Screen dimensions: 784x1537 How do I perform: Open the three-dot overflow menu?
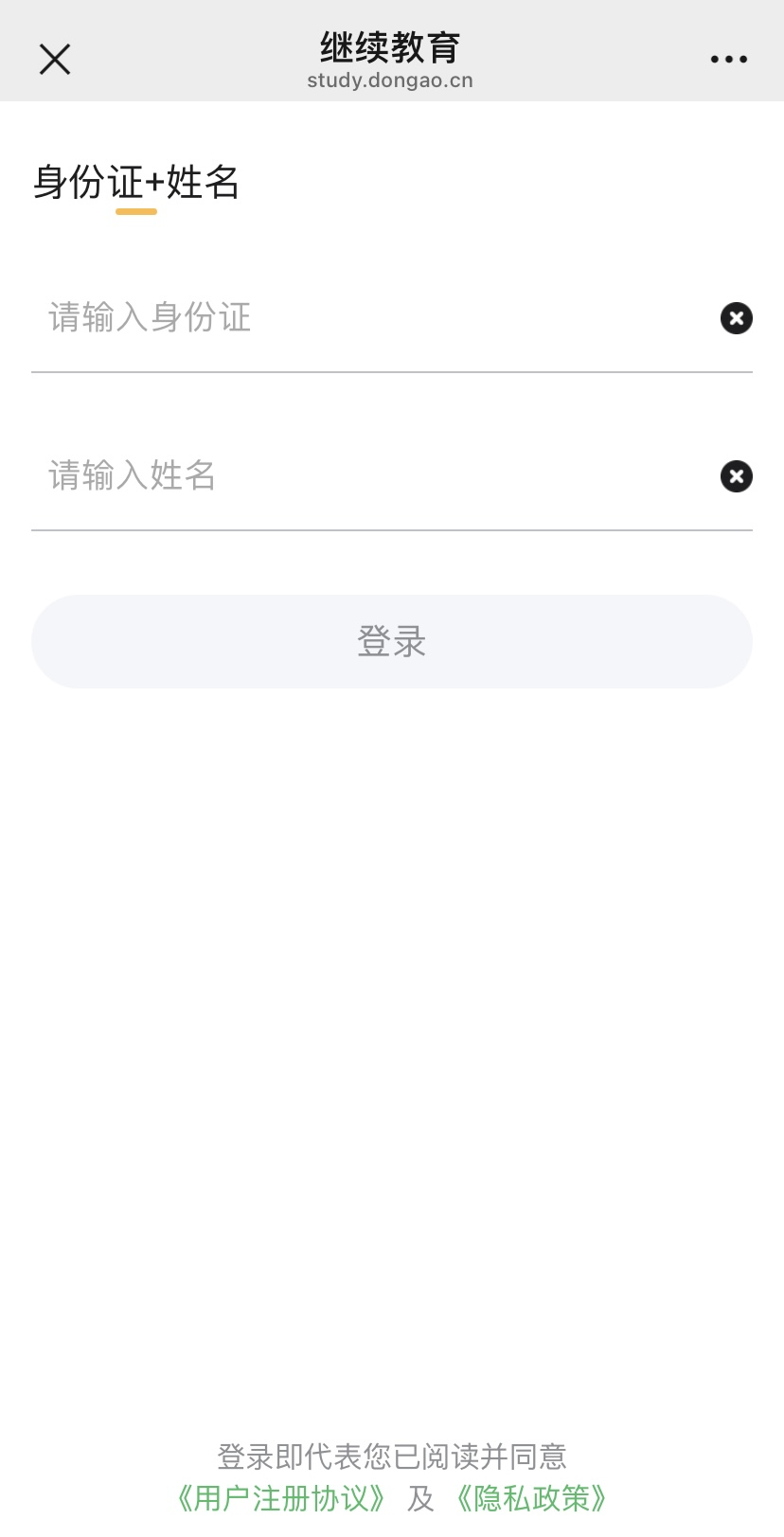(x=728, y=60)
